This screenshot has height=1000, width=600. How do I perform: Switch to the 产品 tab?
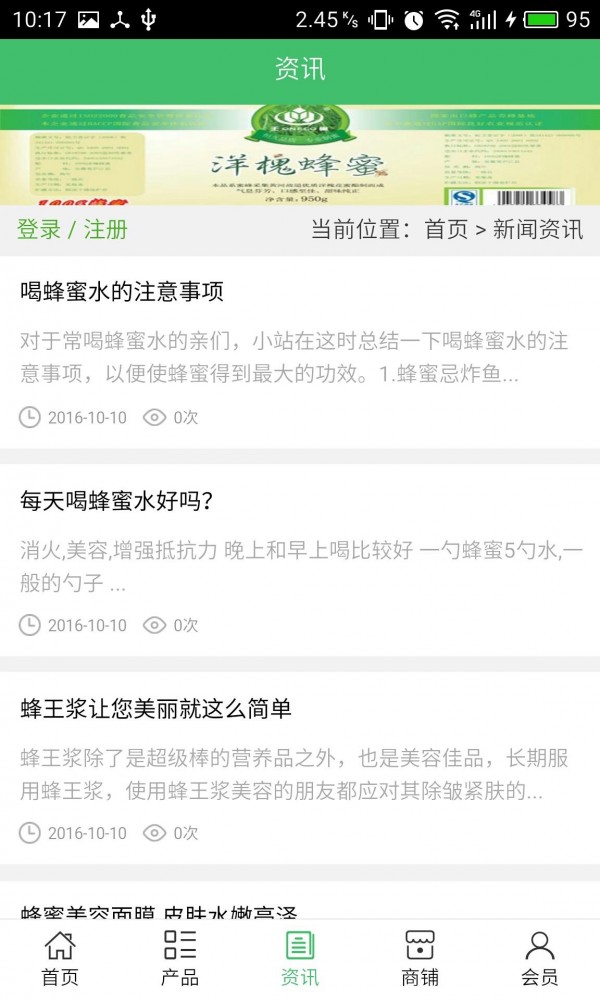point(180,958)
